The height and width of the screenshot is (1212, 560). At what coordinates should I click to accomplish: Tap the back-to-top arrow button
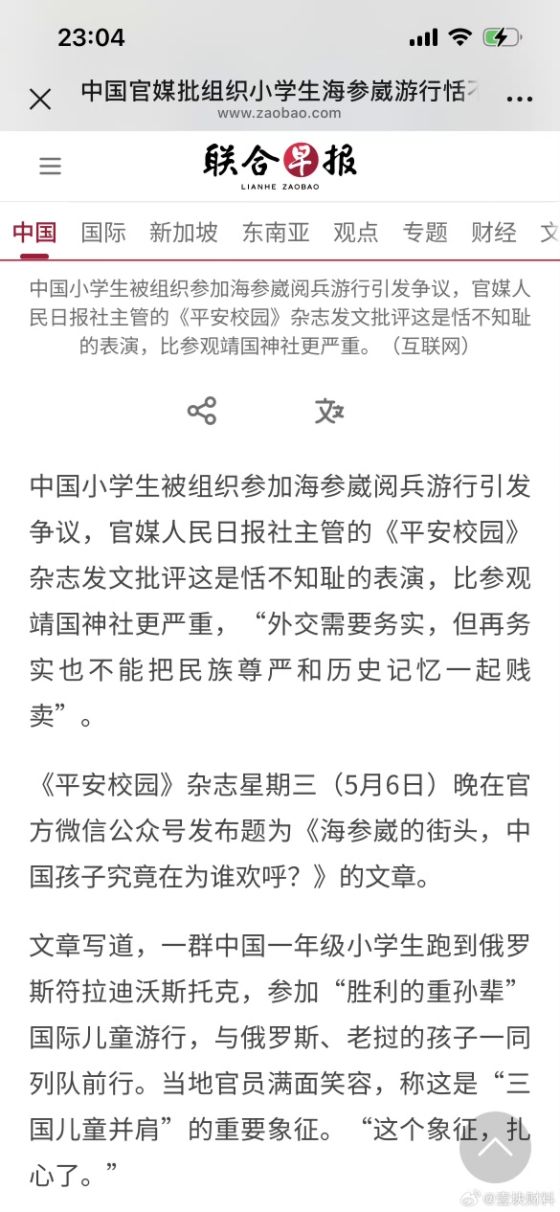(x=495, y=1147)
